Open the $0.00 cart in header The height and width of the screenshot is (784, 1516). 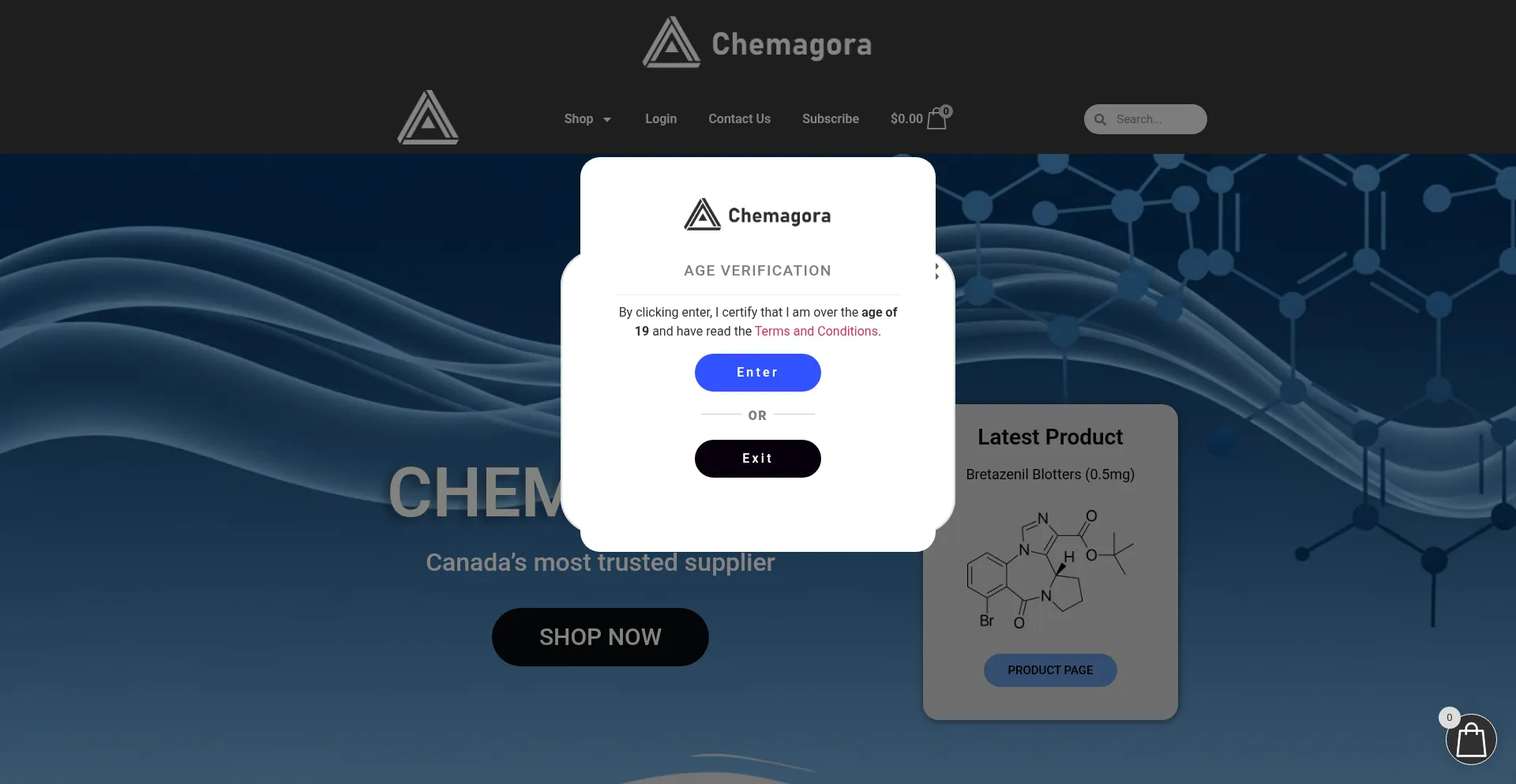917,119
